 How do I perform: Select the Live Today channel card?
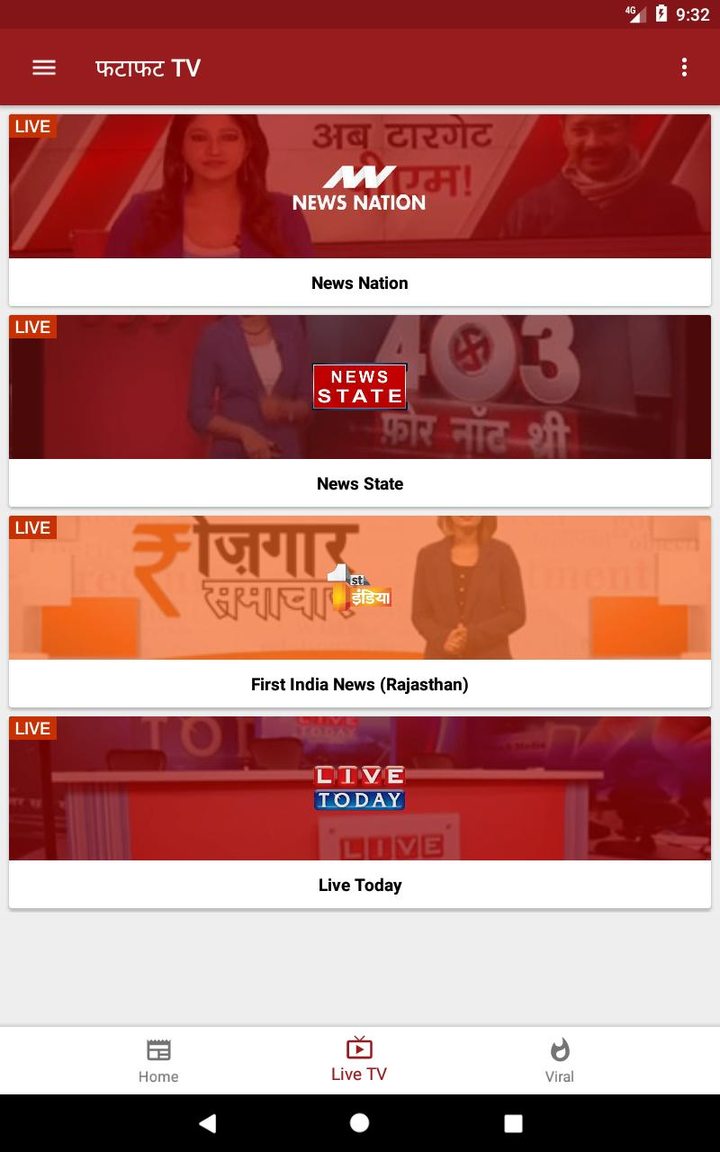tap(360, 812)
